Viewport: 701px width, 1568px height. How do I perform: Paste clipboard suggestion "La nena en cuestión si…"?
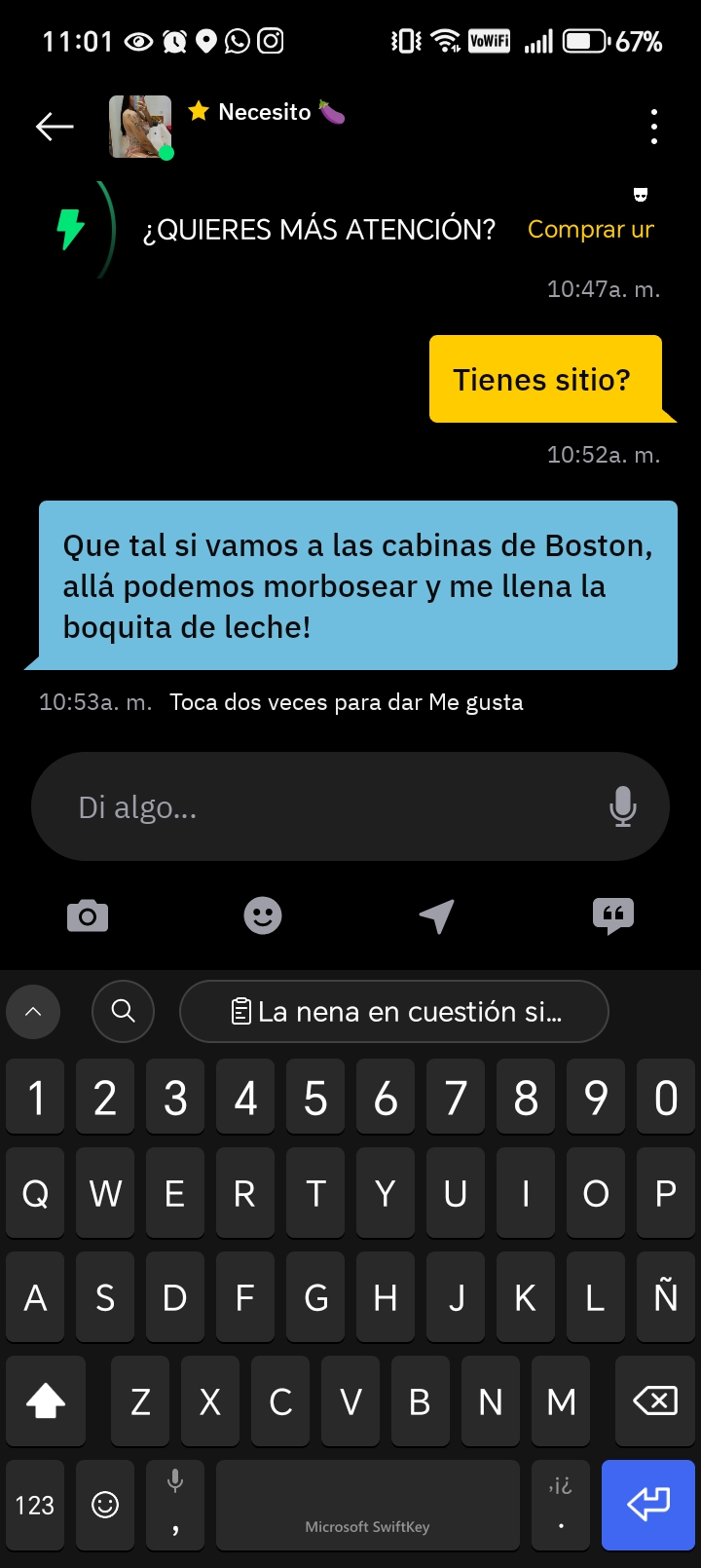click(x=394, y=1012)
